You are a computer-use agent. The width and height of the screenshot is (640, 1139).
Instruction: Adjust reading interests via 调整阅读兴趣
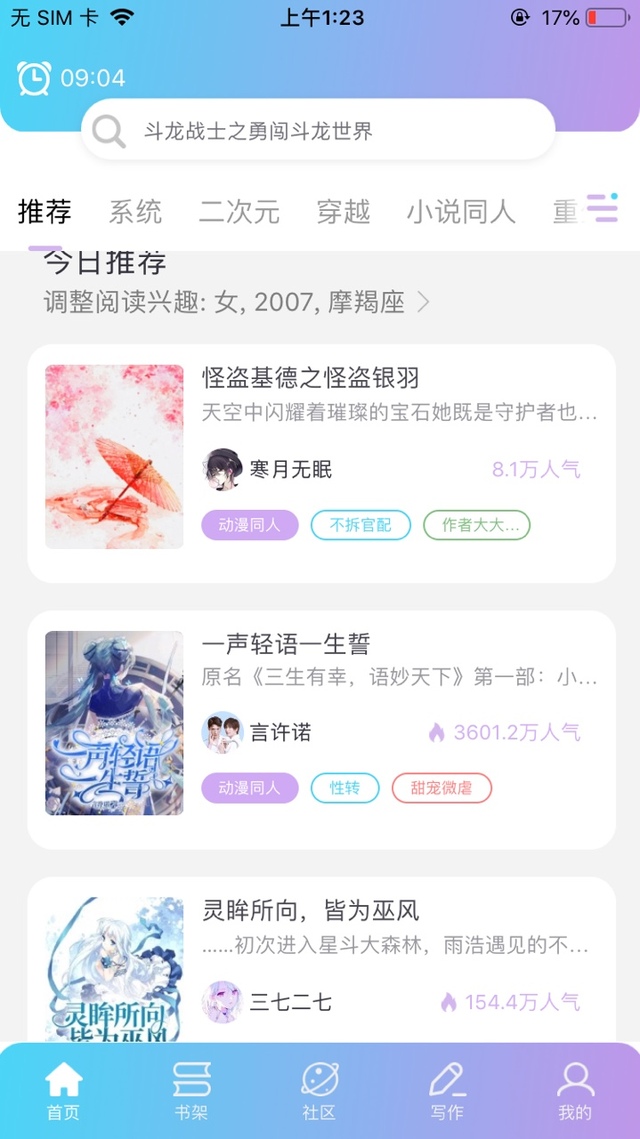237,302
